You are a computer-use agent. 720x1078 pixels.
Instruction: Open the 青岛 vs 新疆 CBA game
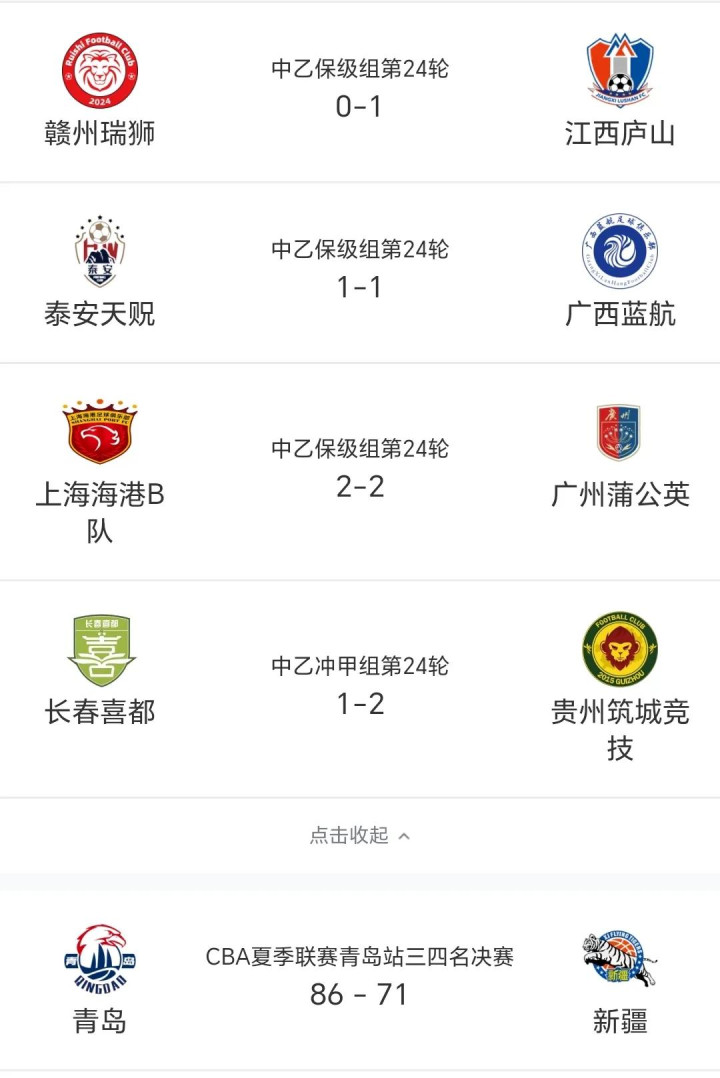[360, 978]
